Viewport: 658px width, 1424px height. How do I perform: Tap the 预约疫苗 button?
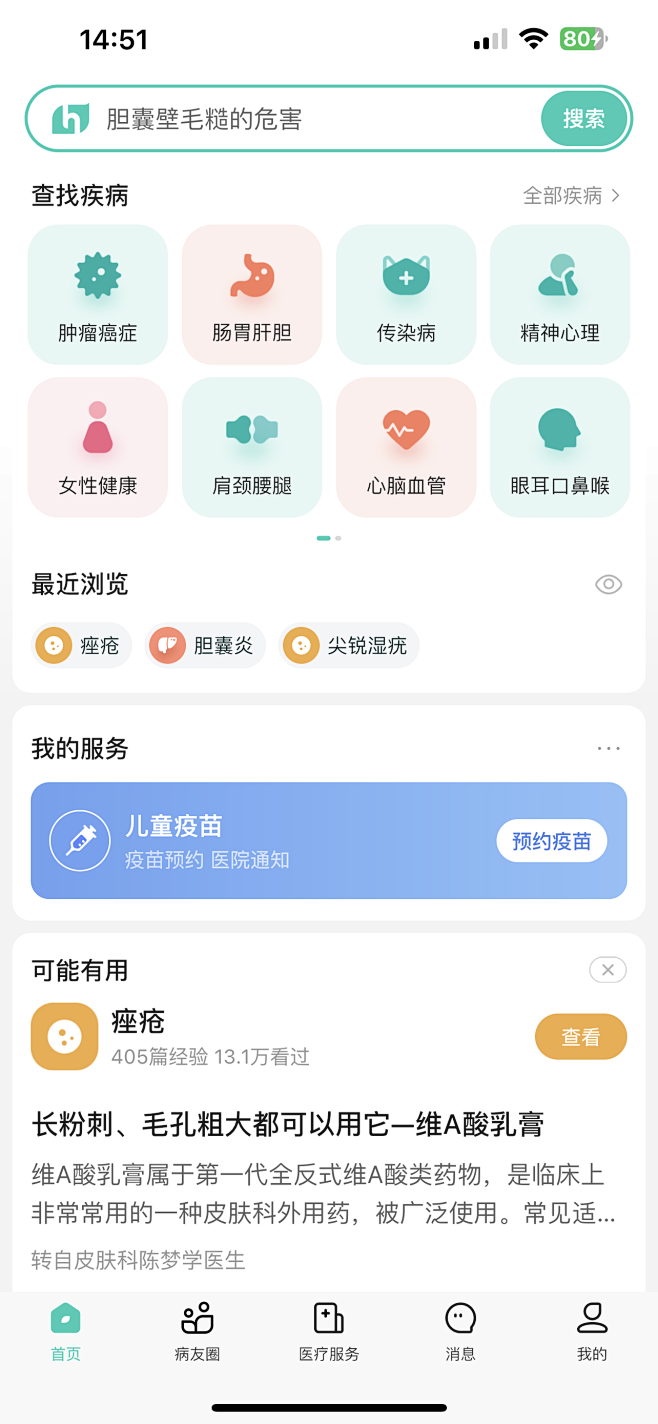[551, 841]
